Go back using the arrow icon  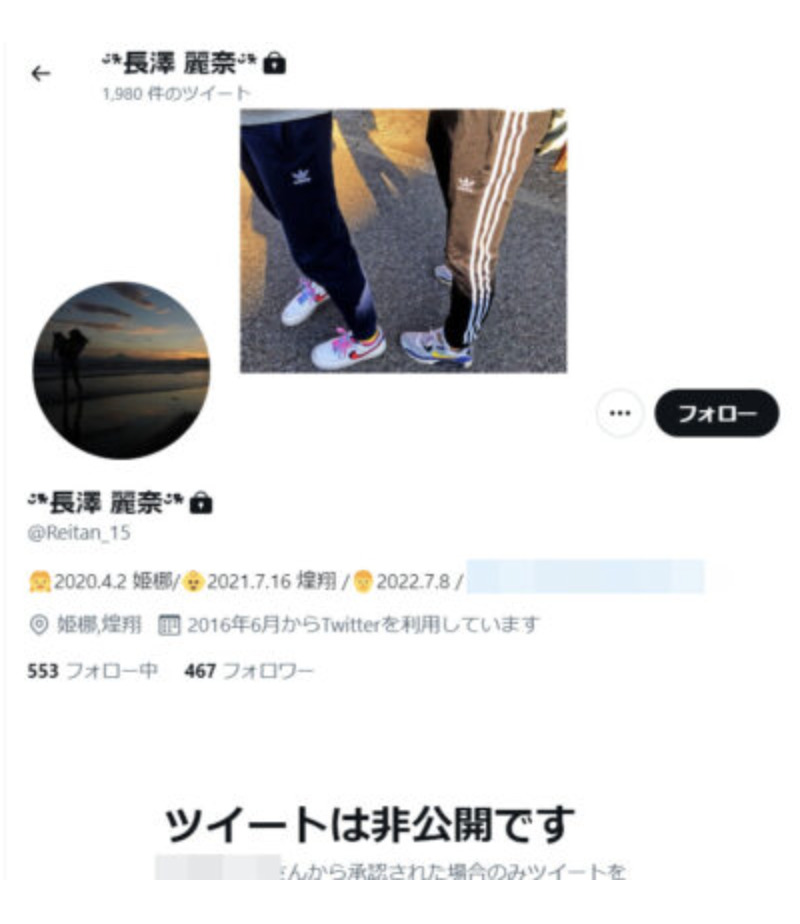click(41, 73)
